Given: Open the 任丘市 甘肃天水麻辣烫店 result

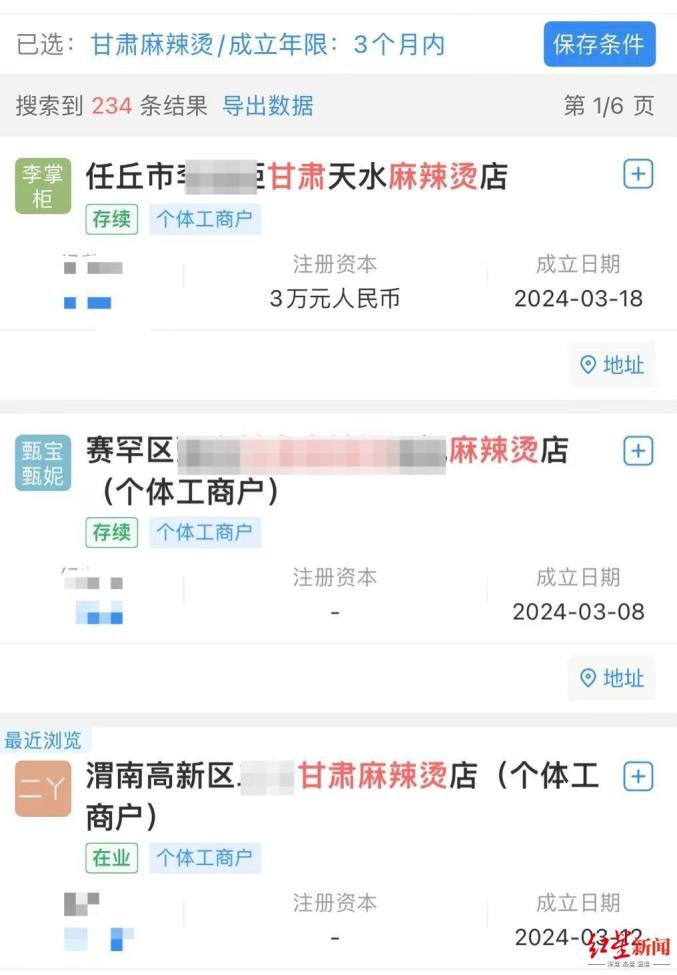Looking at the screenshot, I should pos(297,177).
